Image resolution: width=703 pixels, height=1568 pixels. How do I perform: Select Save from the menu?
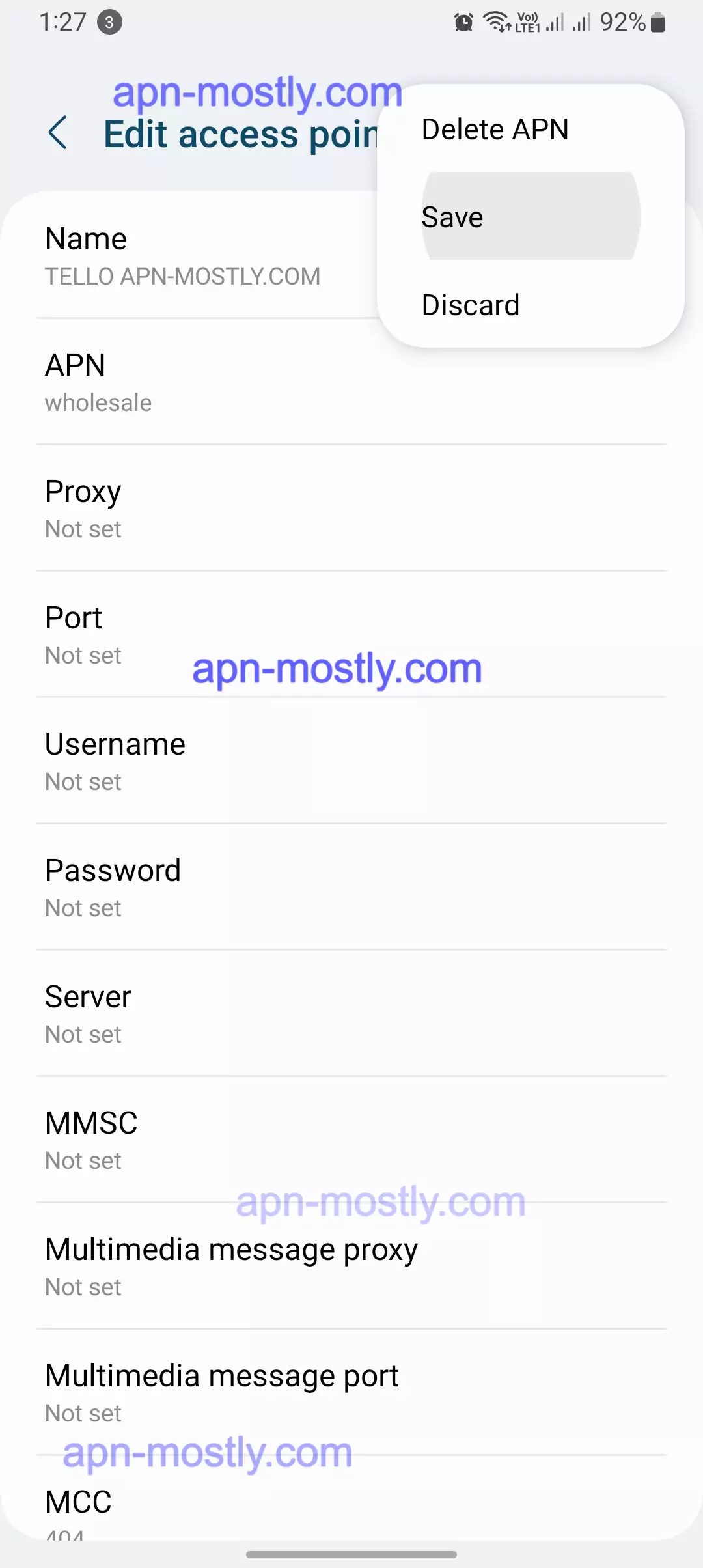click(452, 216)
